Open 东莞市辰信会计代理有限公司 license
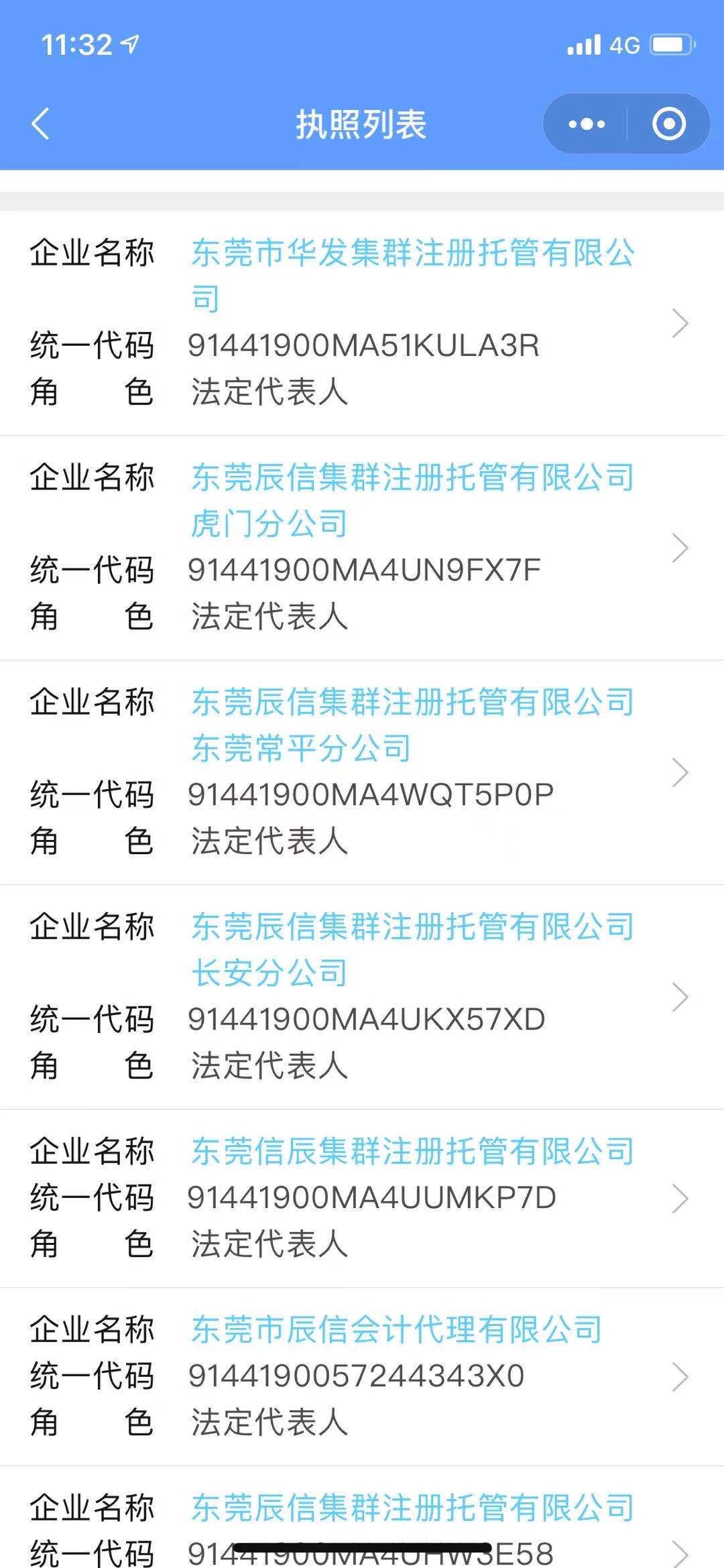Viewport: 724px width, 1568px height. (x=362, y=1376)
